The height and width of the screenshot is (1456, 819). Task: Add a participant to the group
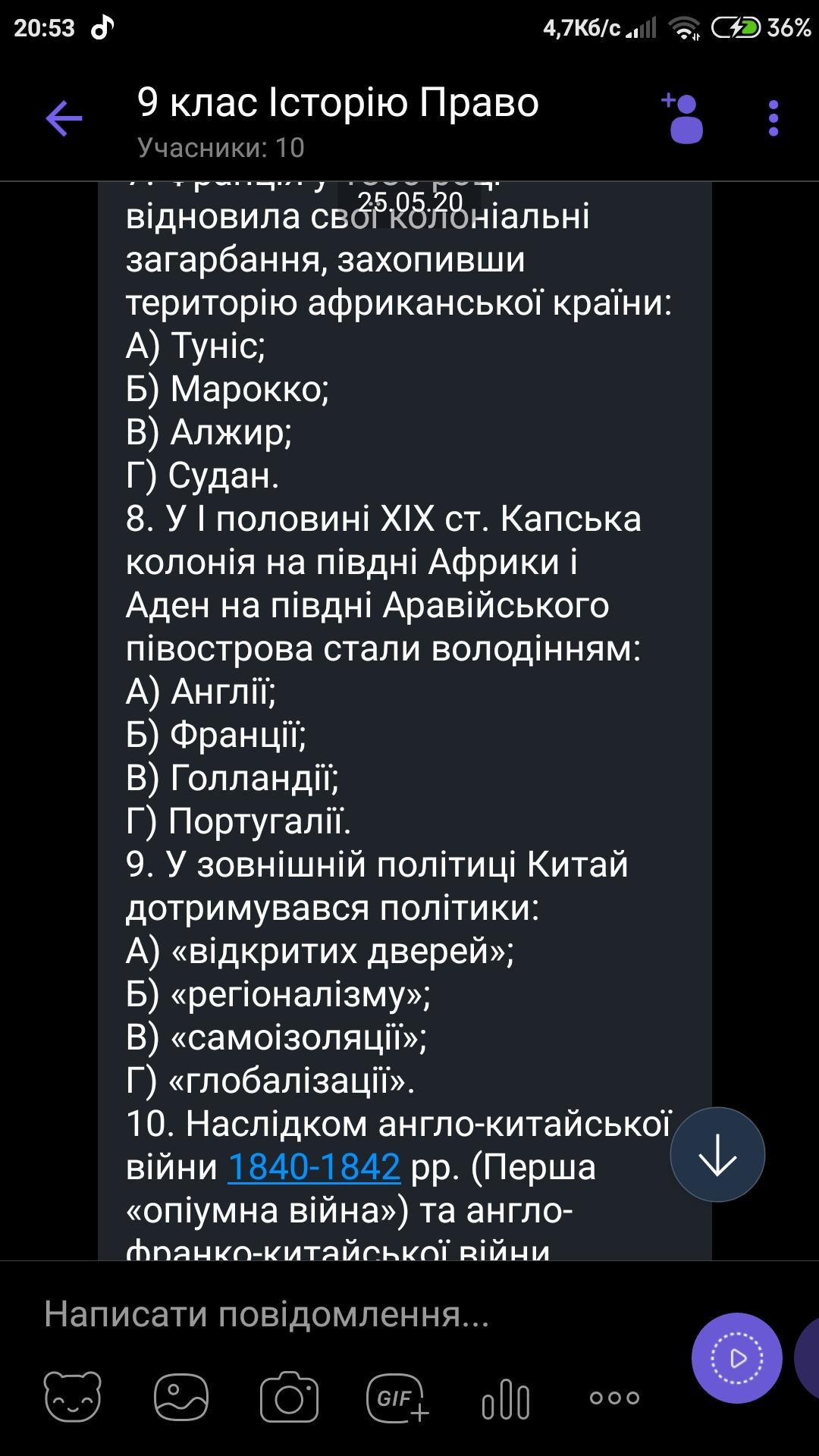683,118
